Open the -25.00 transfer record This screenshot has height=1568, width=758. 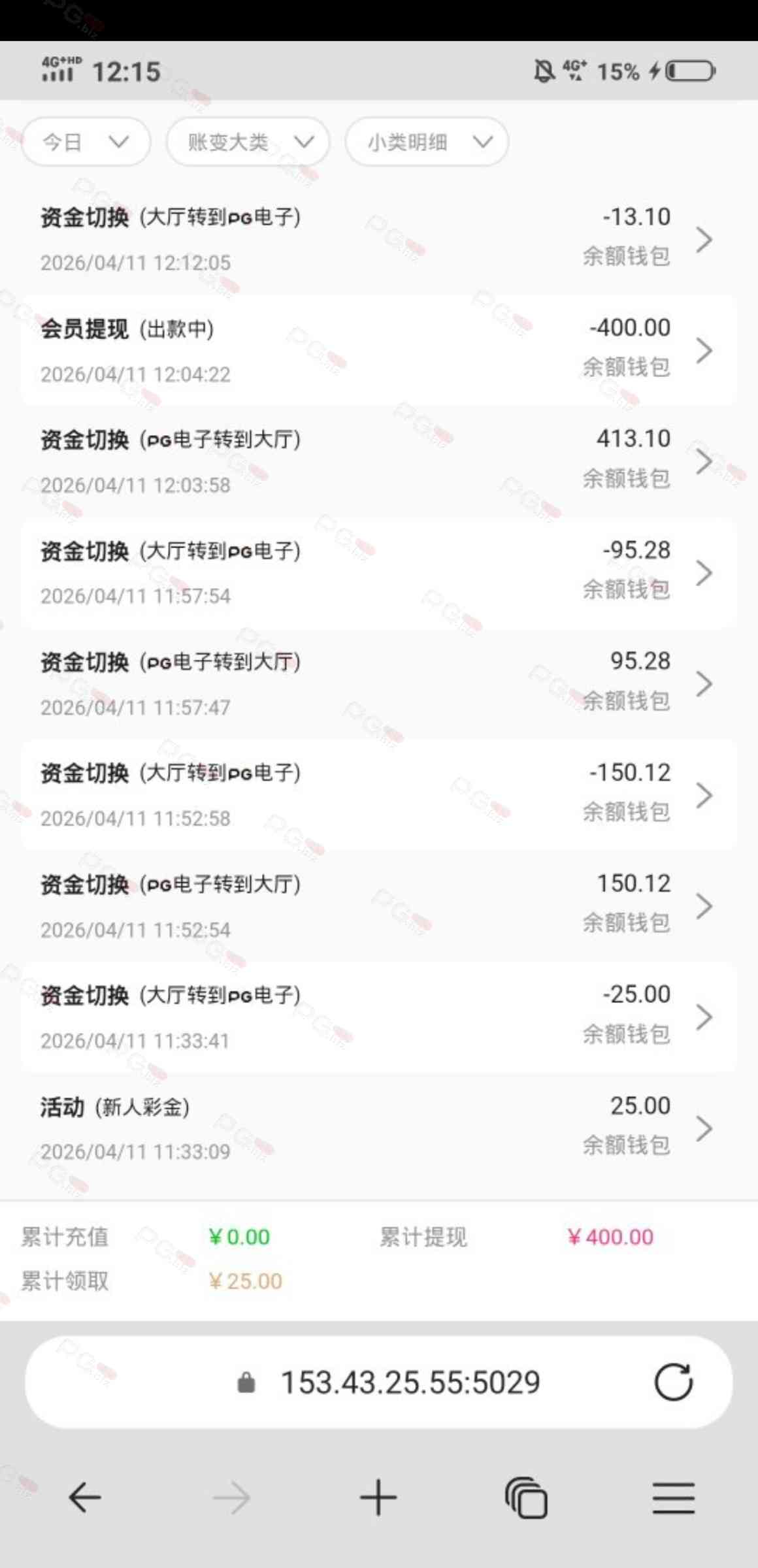pyautogui.click(x=379, y=1017)
